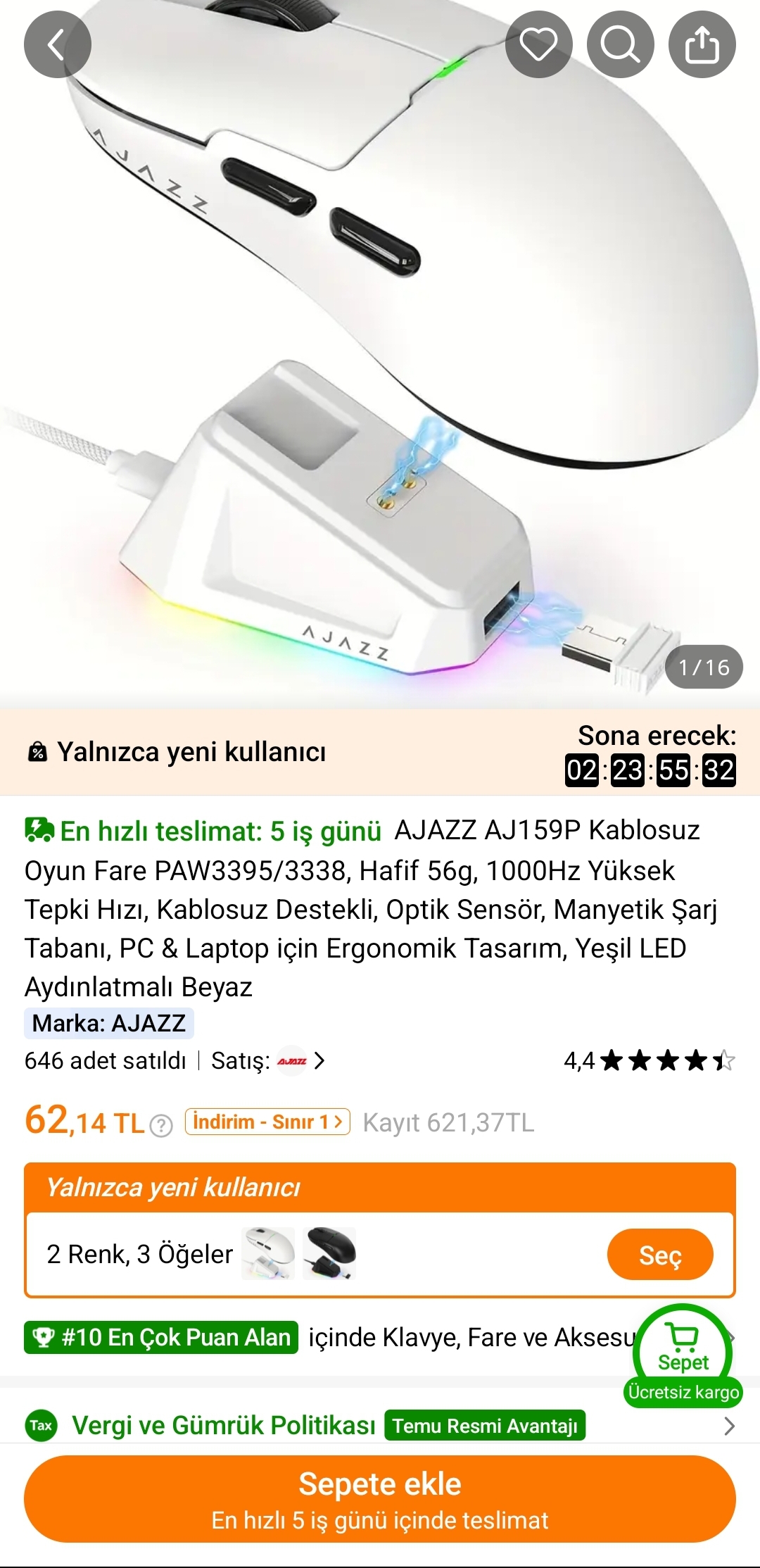Screen dimensions: 760x1568
Task: Select the black mouse color thumbnail
Action: (329, 1253)
